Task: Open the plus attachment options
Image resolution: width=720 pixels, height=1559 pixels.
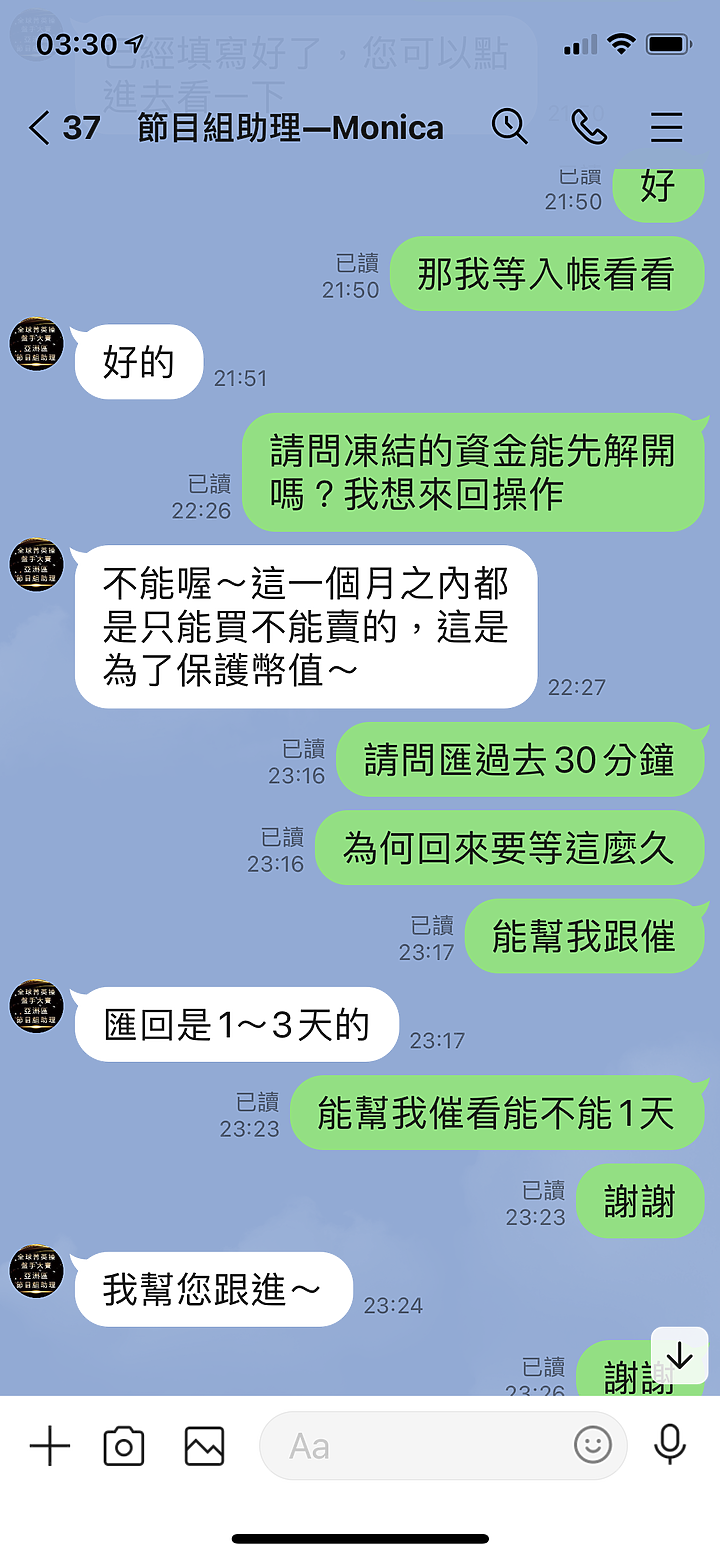Action: click(x=49, y=1446)
